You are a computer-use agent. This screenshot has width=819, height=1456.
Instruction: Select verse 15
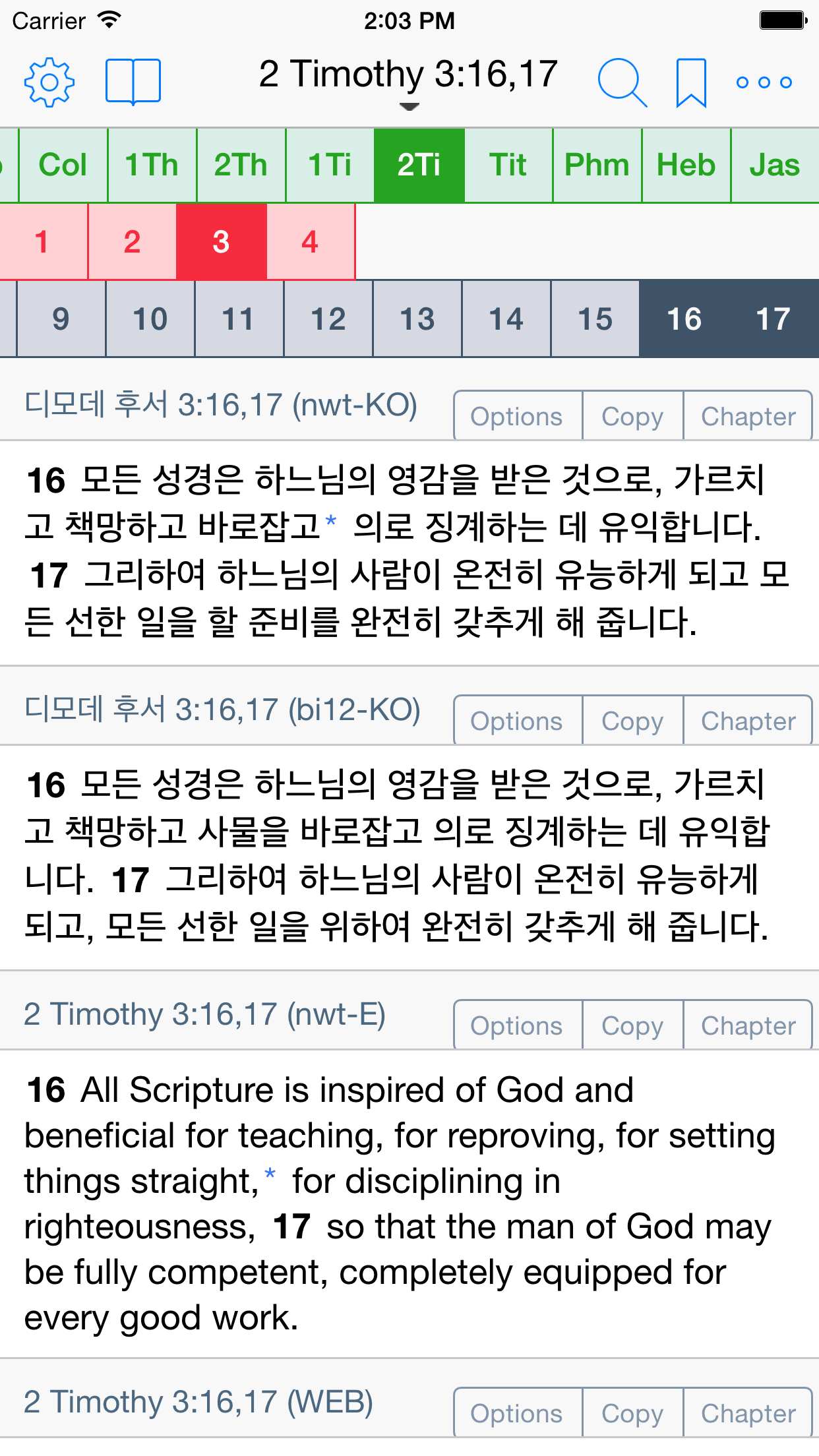[595, 319]
